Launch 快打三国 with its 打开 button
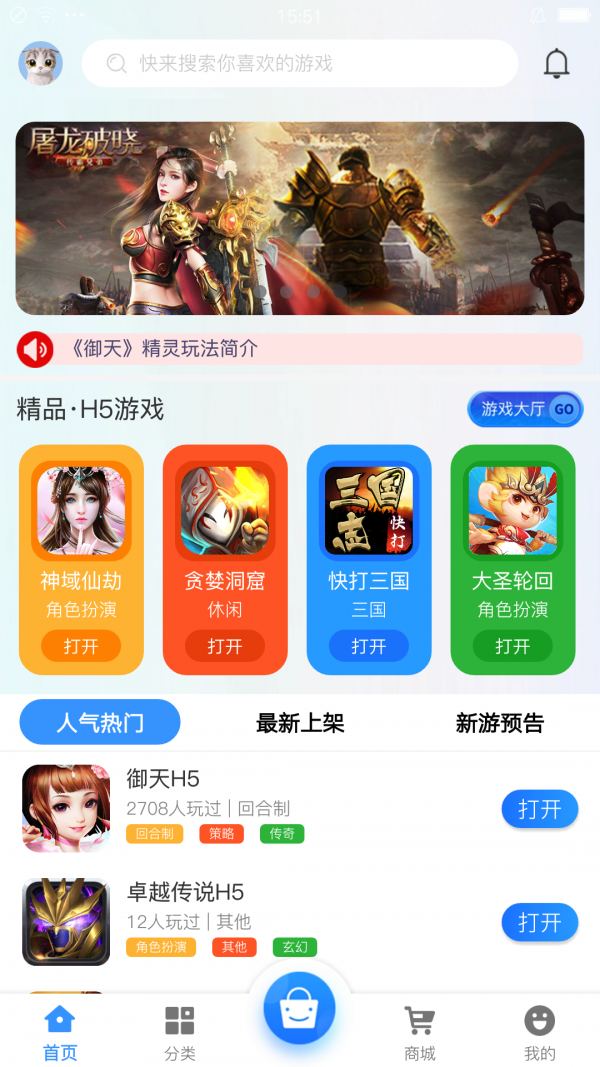The height and width of the screenshot is (1067, 600). [x=369, y=646]
